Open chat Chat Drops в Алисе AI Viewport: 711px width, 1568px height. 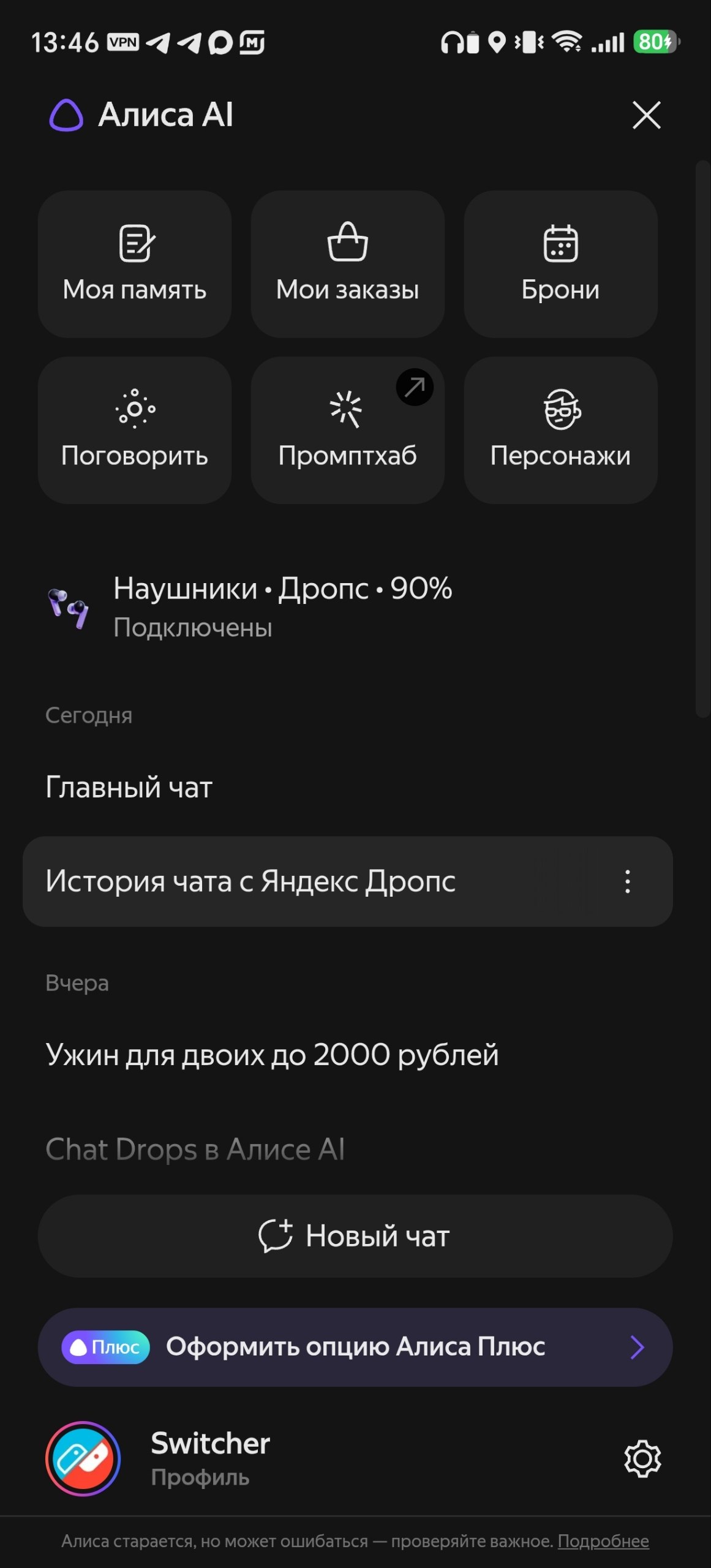click(x=347, y=1149)
